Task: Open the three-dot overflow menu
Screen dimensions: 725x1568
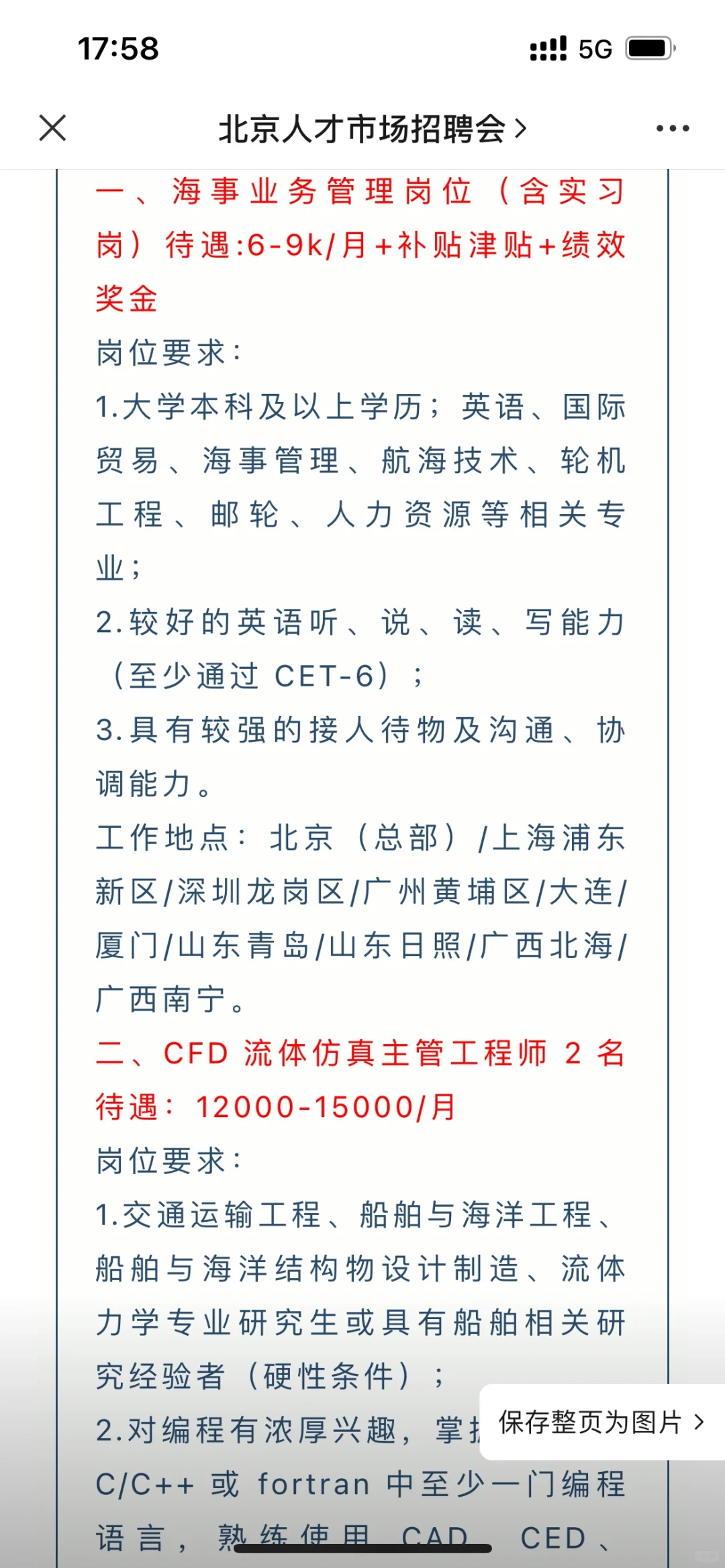Action: click(673, 128)
